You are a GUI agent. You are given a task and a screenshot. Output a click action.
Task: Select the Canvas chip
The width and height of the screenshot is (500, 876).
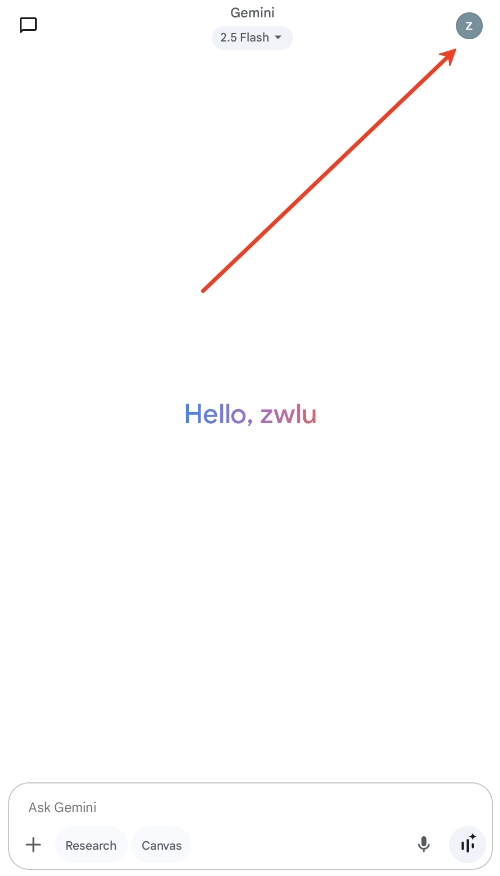tap(161, 845)
